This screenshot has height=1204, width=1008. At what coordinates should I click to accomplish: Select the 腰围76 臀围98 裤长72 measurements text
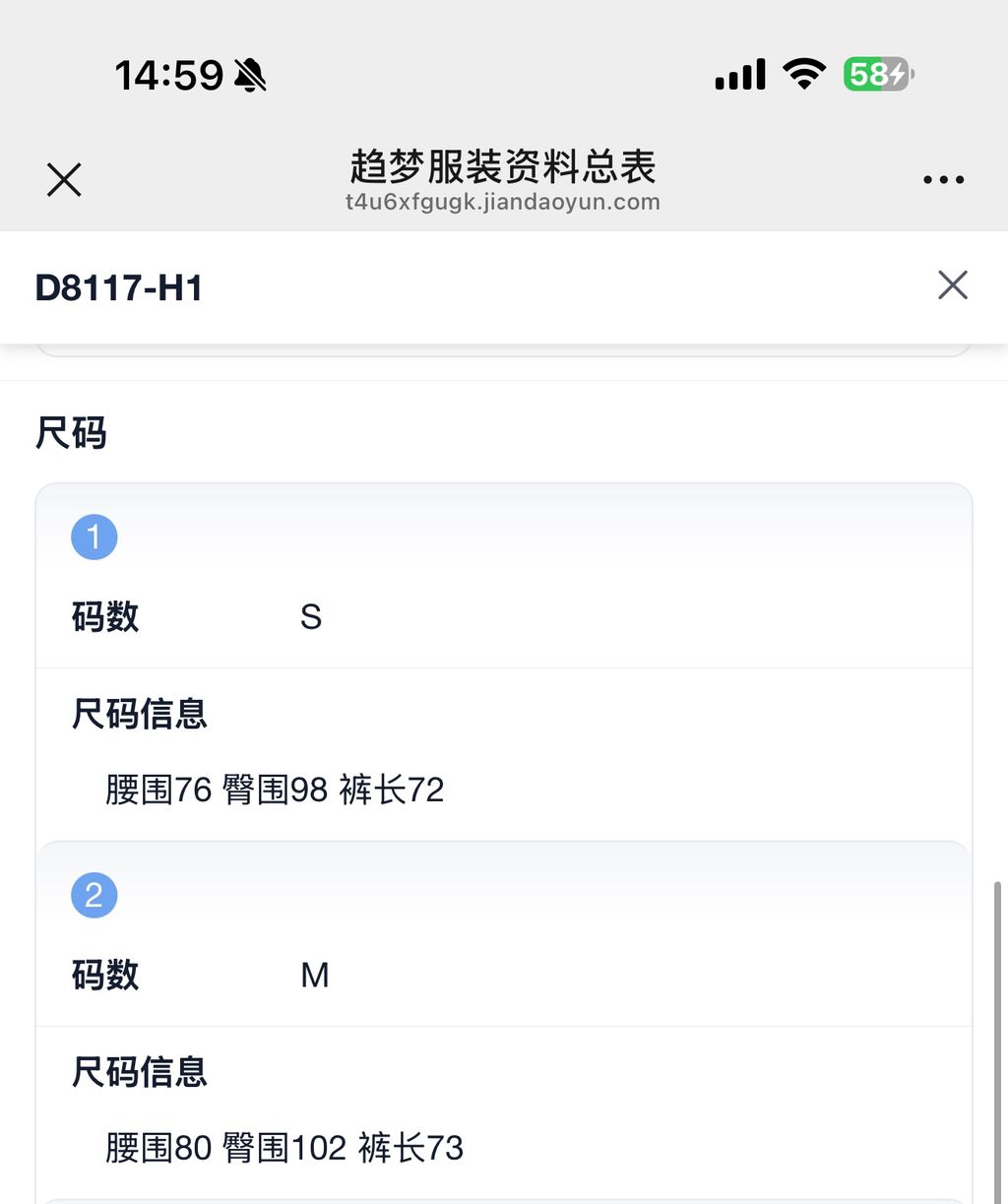coord(276,790)
